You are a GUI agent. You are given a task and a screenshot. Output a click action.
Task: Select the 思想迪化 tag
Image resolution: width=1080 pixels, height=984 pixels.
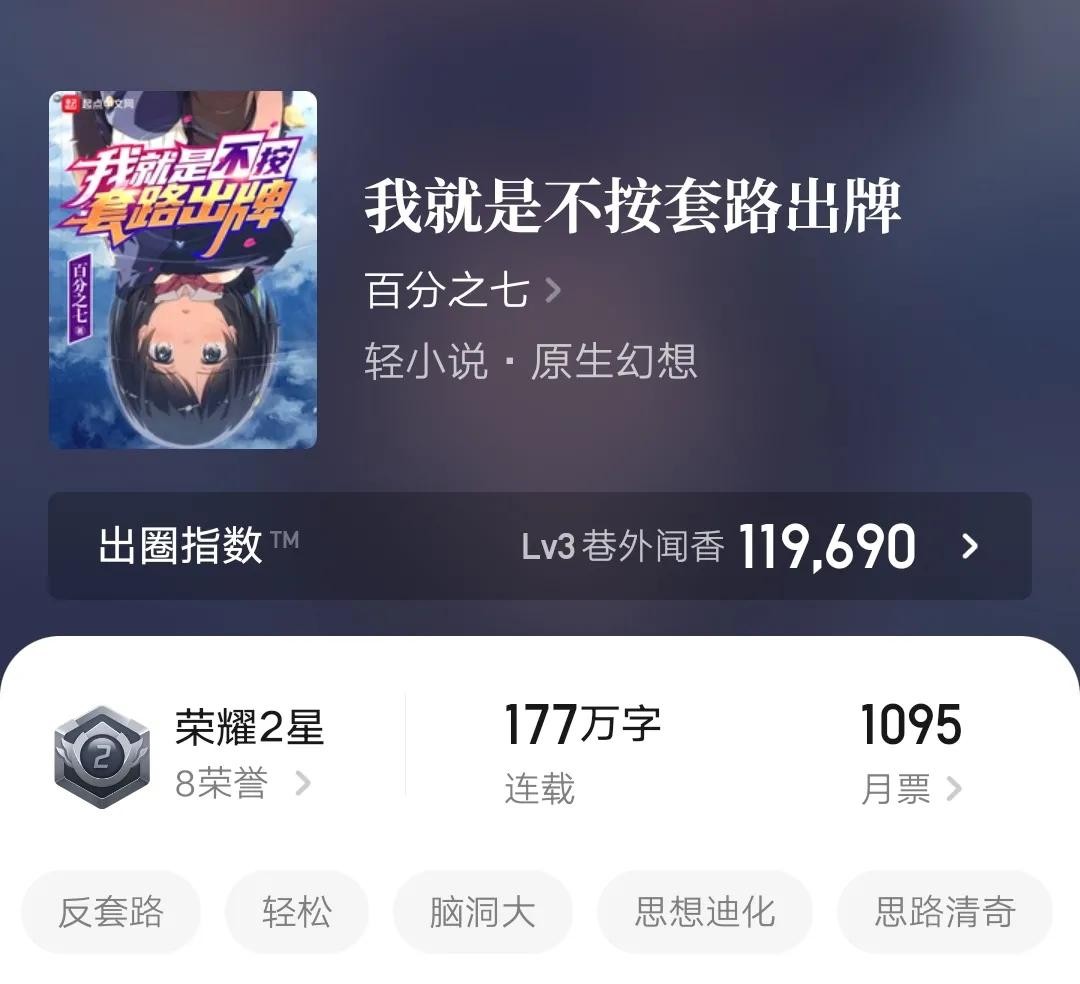[x=705, y=912]
